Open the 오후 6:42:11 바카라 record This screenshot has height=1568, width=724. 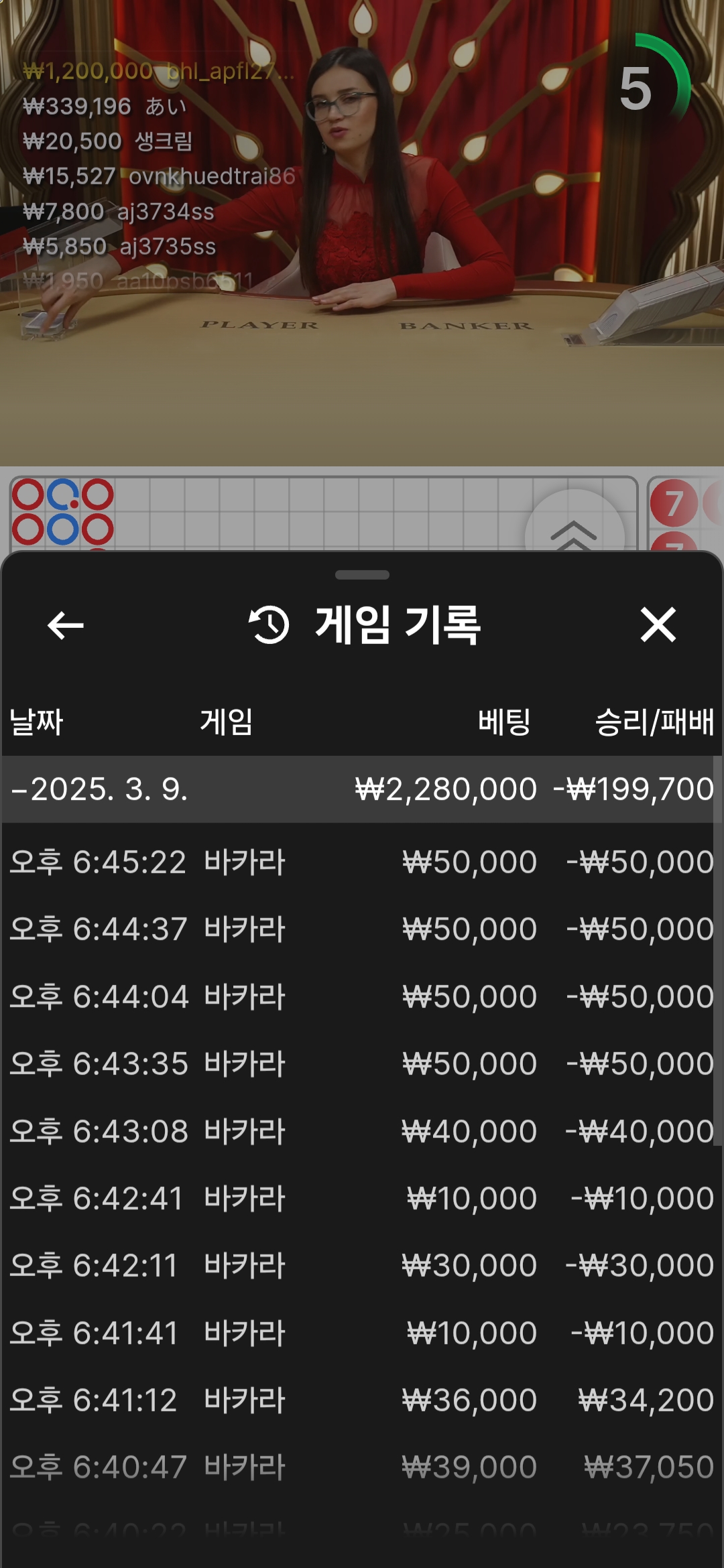[x=362, y=1265]
